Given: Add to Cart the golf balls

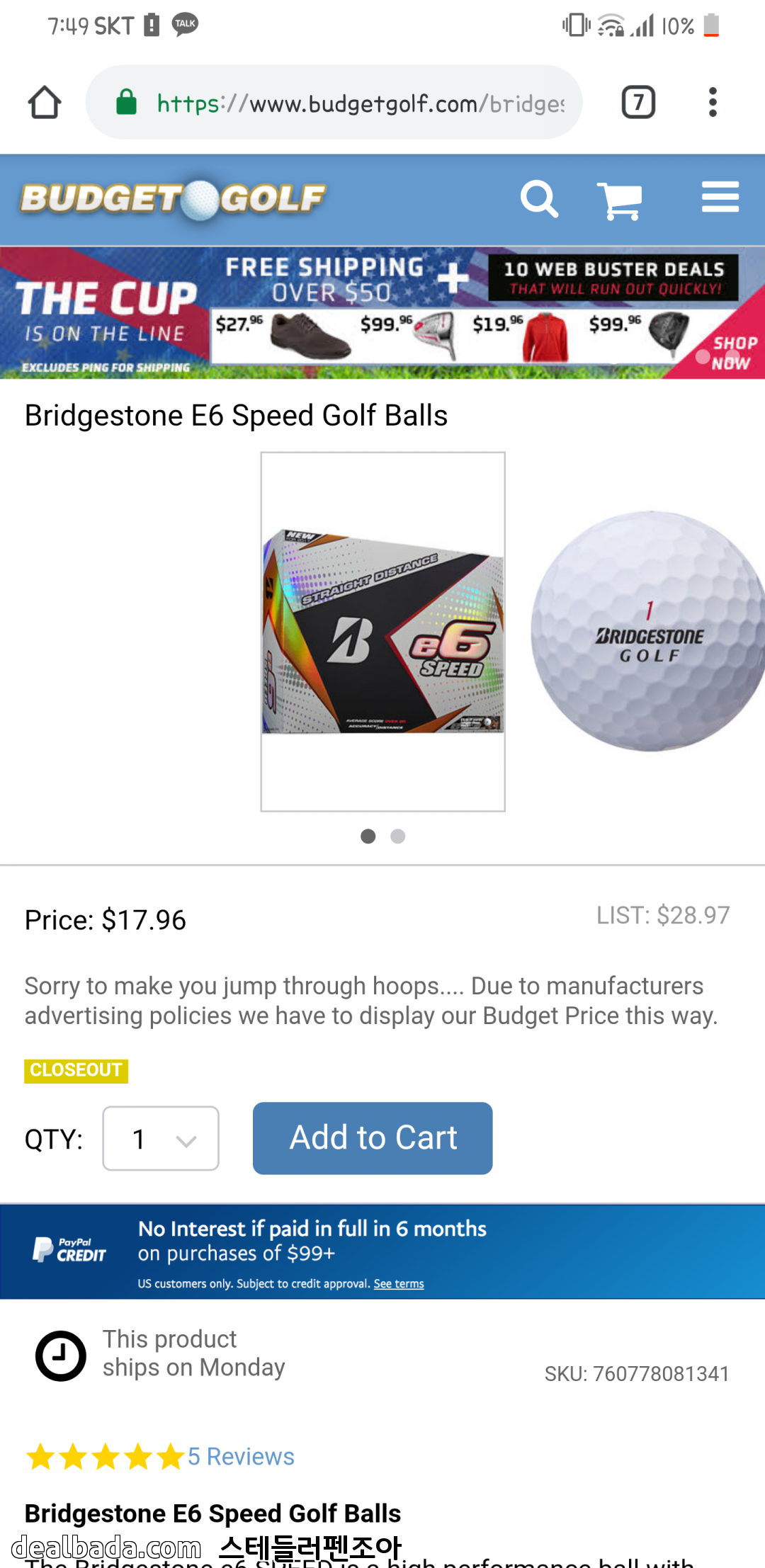Looking at the screenshot, I should 373,1138.
